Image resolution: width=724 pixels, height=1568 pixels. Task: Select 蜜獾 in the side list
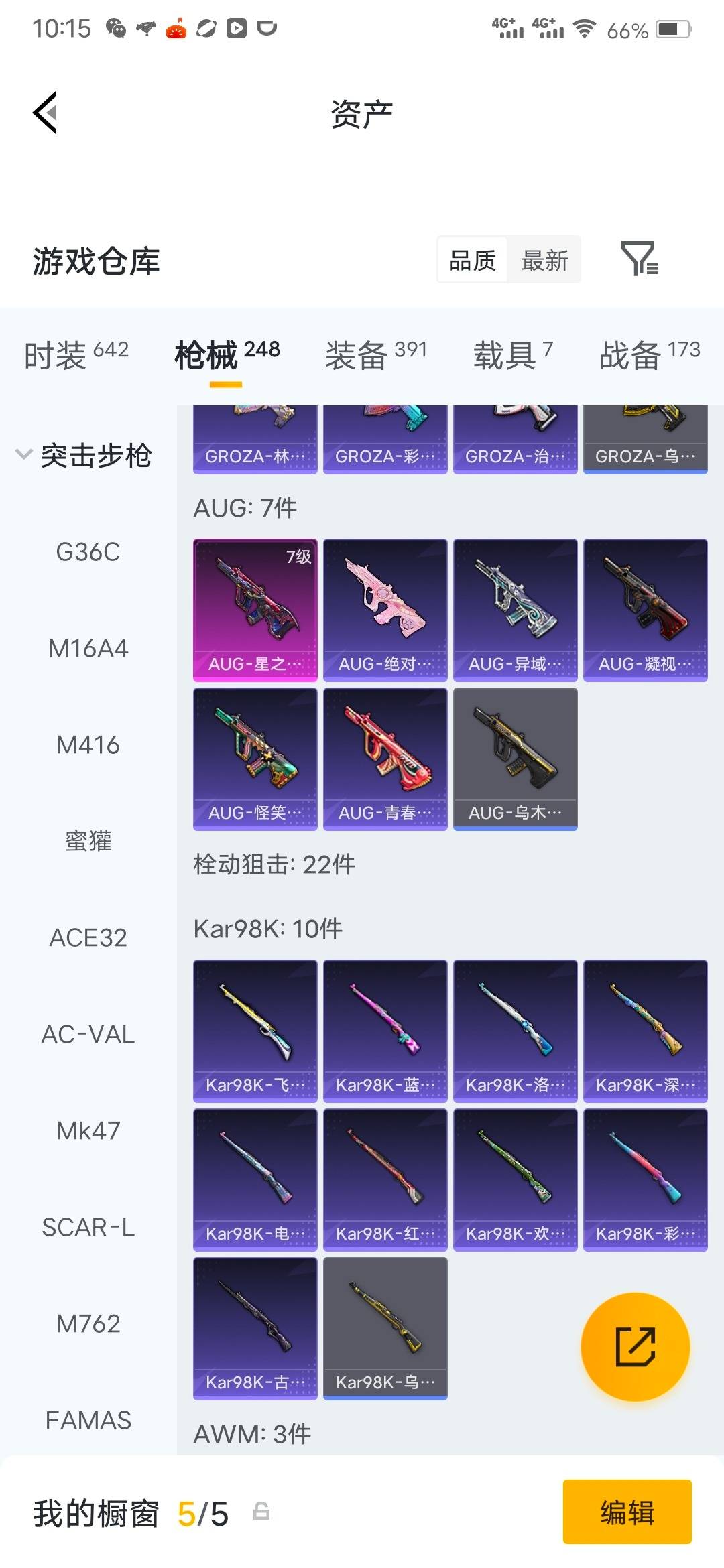(88, 841)
